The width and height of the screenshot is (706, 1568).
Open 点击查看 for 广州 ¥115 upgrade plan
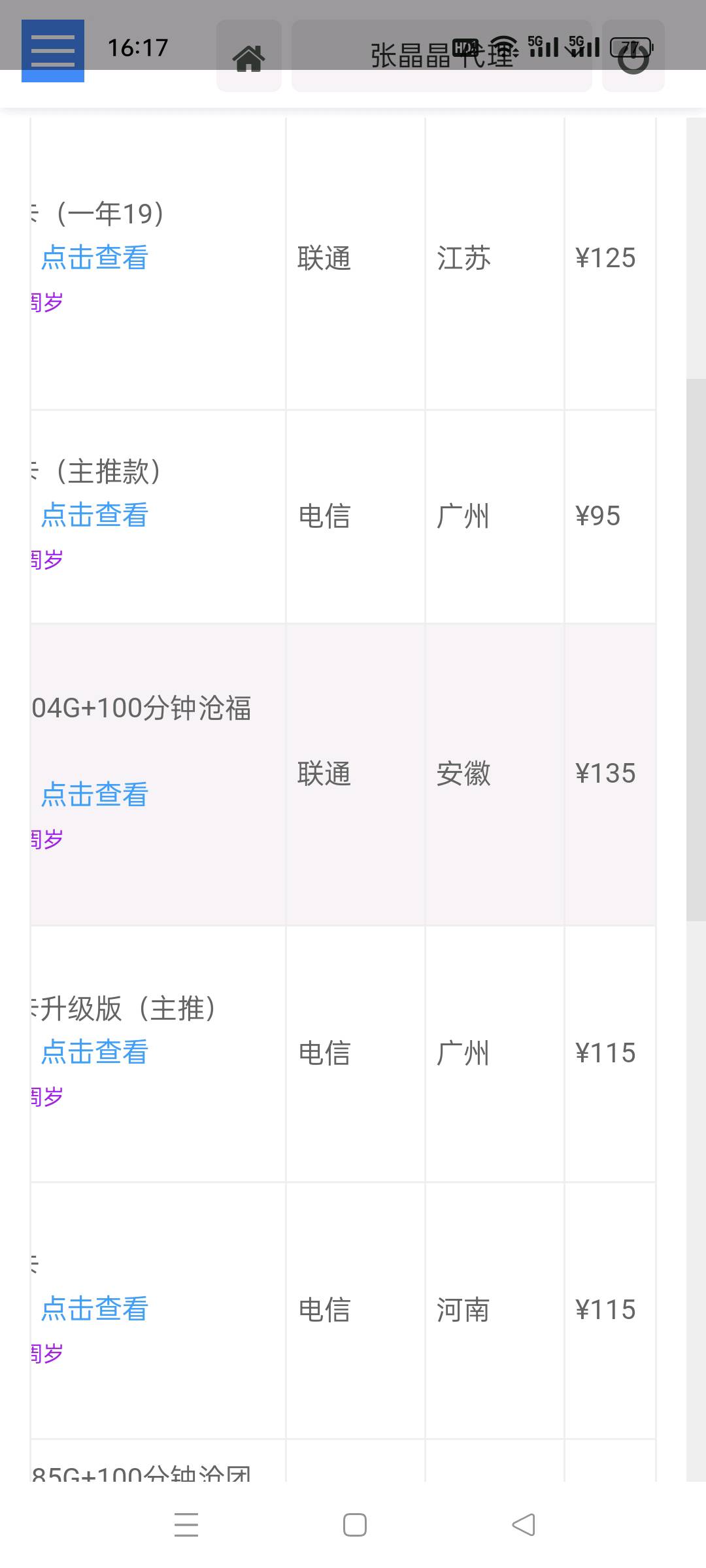pyautogui.click(x=95, y=1052)
